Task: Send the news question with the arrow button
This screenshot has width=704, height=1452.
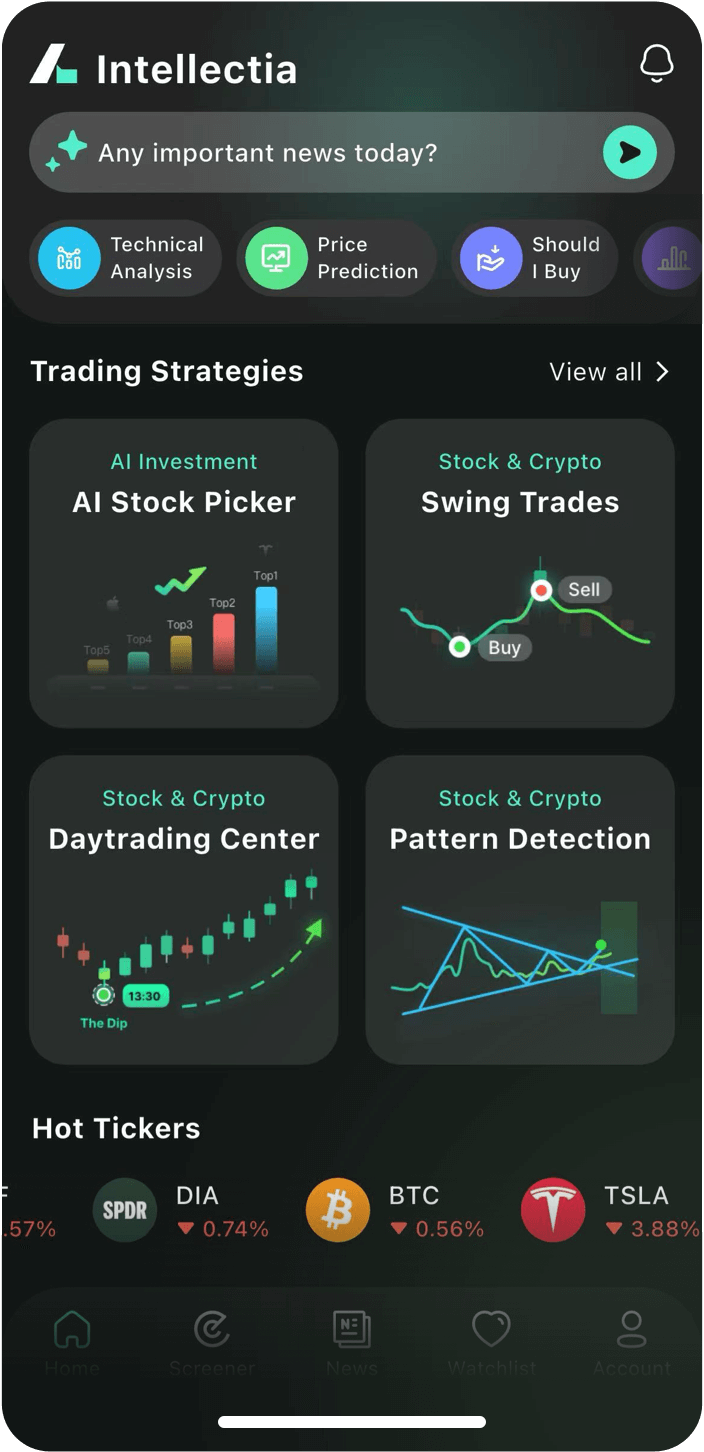Action: click(x=629, y=152)
